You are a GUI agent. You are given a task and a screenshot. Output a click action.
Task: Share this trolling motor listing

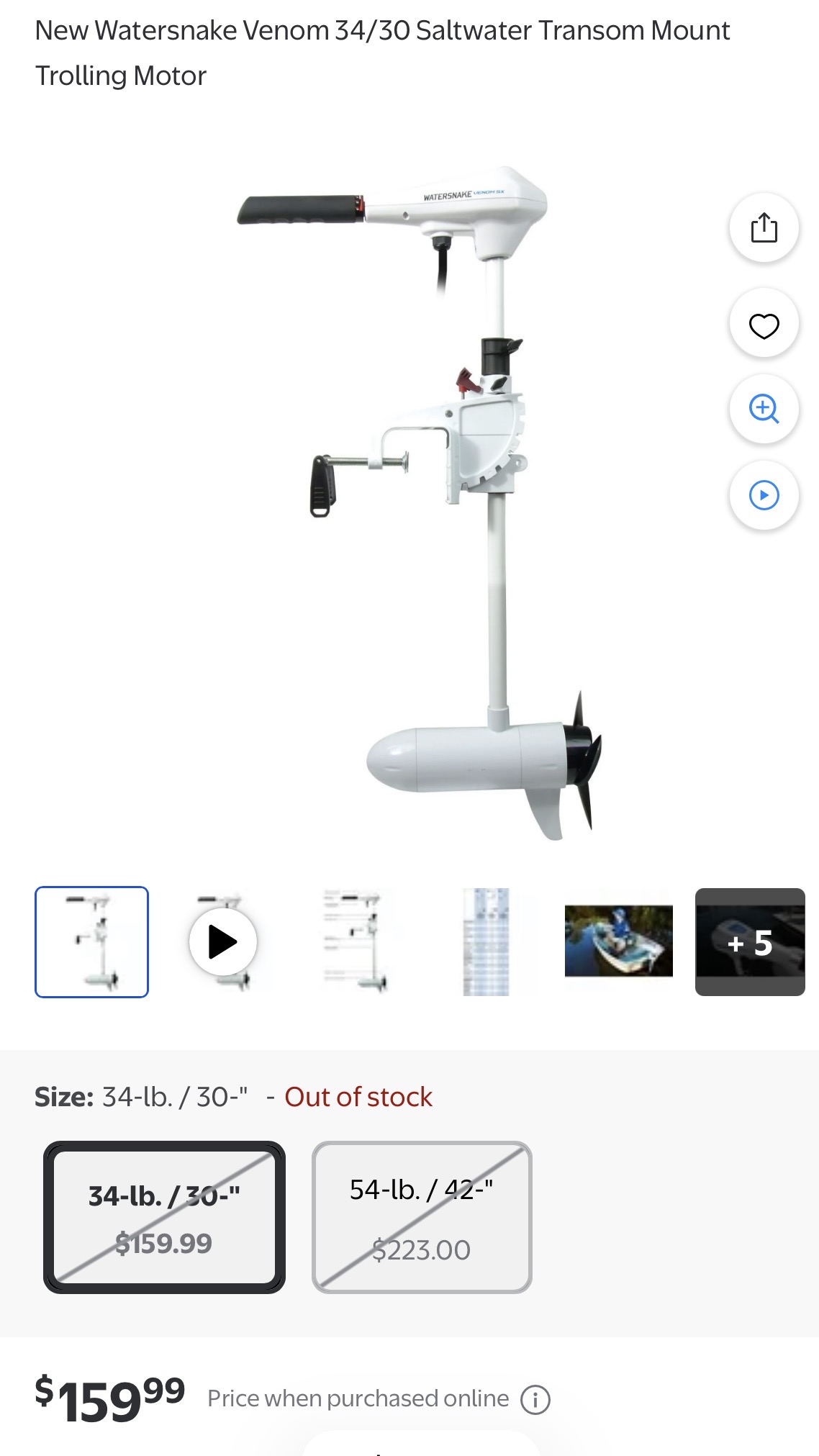pos(764,228)
